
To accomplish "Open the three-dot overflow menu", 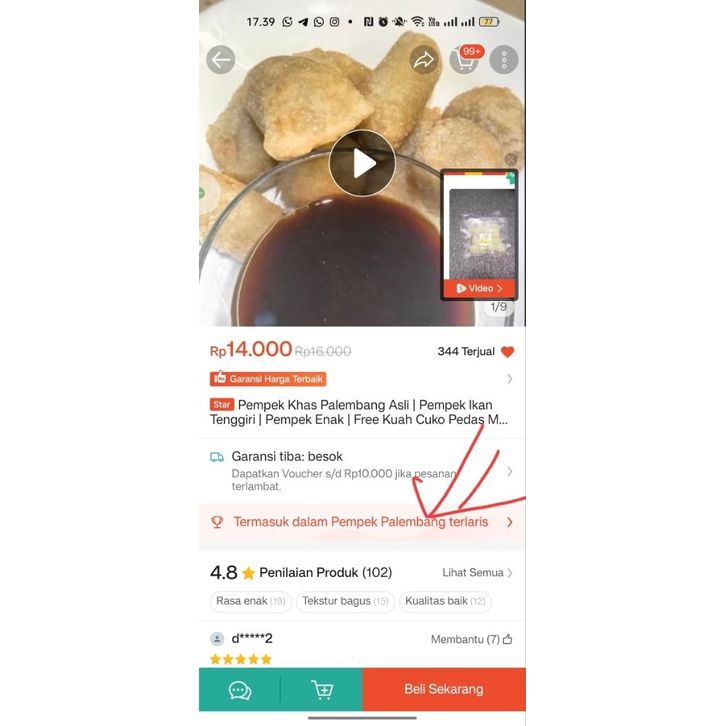I will (504, 60).
